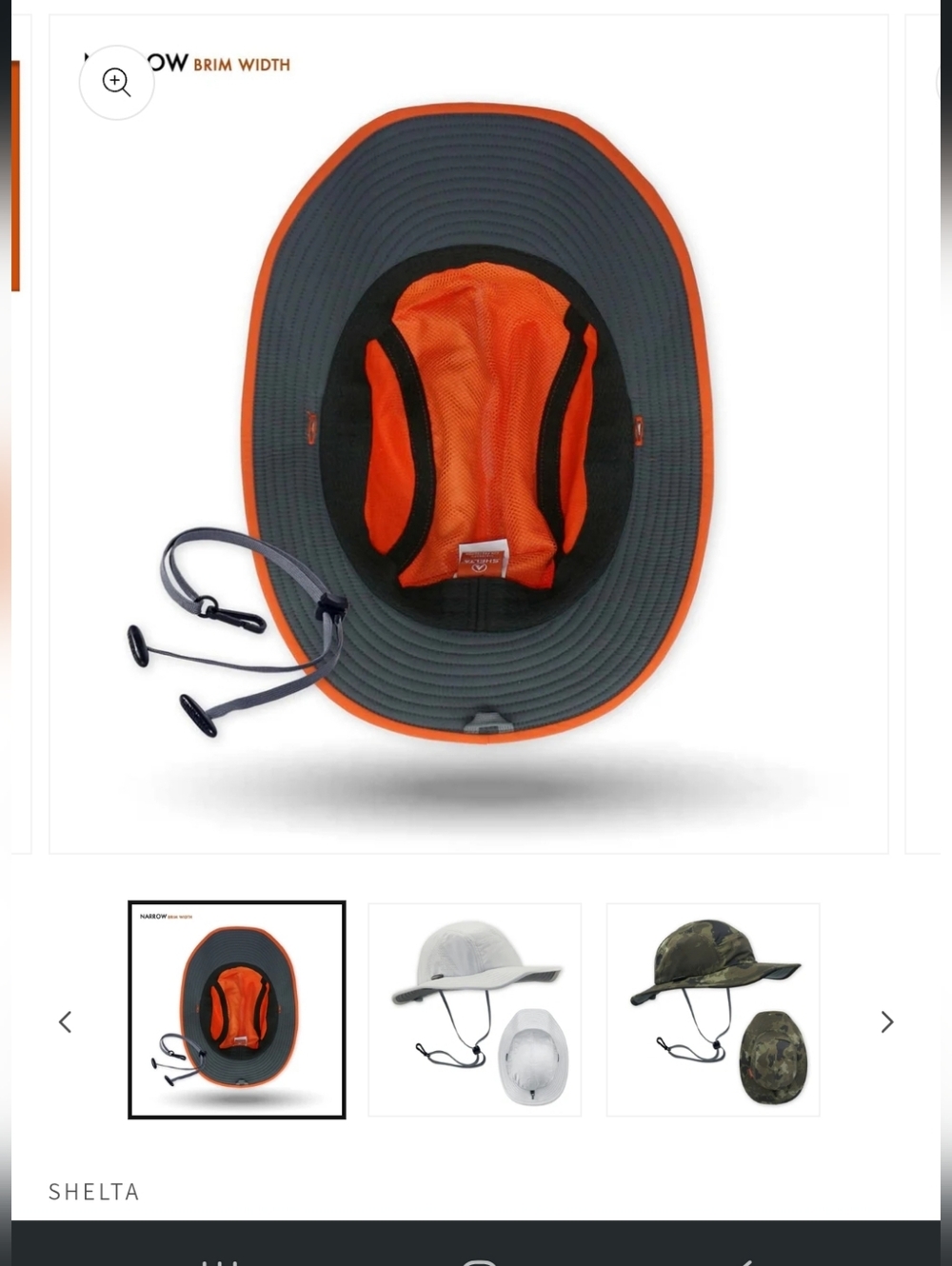Zoom into the product image

[116, 83]
